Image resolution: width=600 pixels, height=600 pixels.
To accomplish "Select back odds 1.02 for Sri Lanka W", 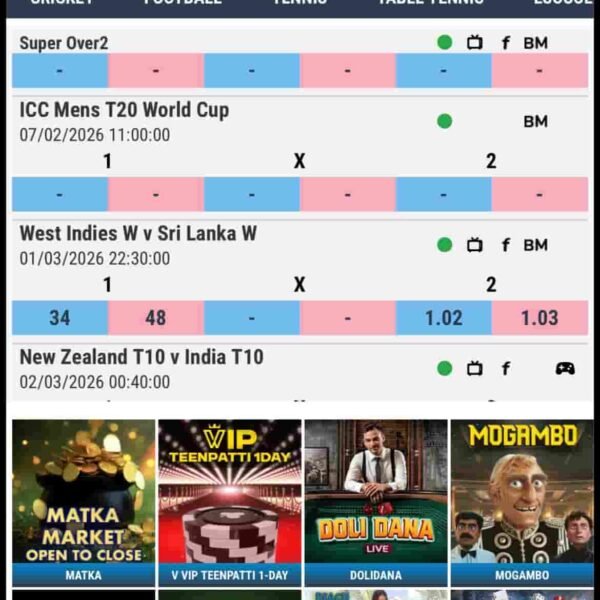I will coord(443,318).
